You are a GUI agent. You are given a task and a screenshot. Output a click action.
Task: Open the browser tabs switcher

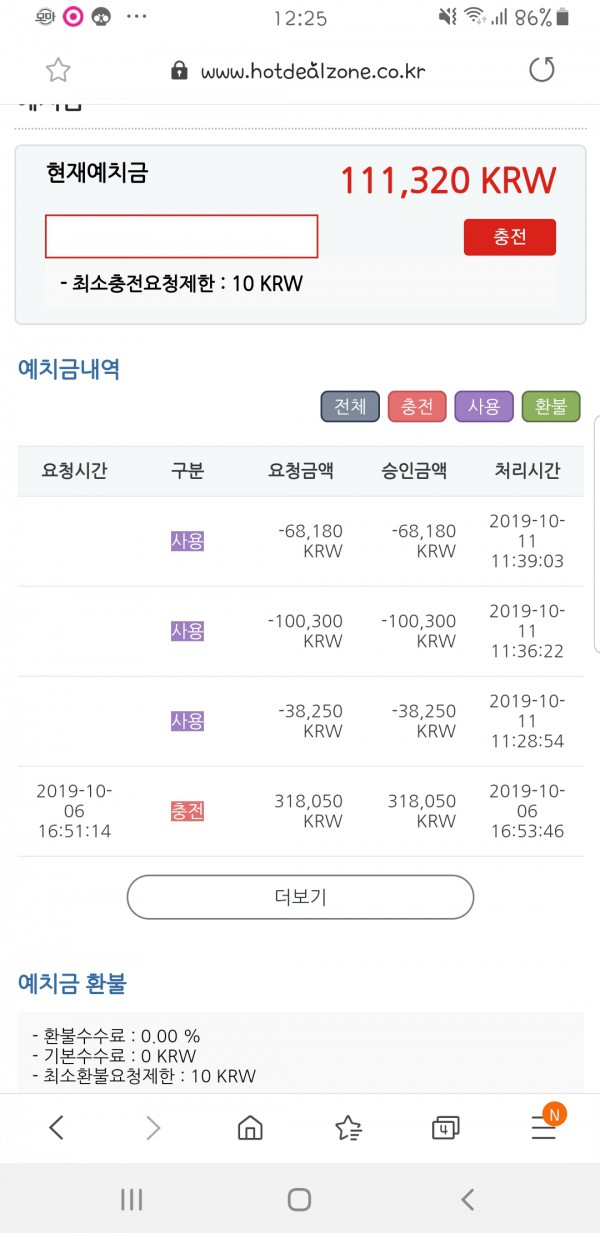click(445, 1128)
